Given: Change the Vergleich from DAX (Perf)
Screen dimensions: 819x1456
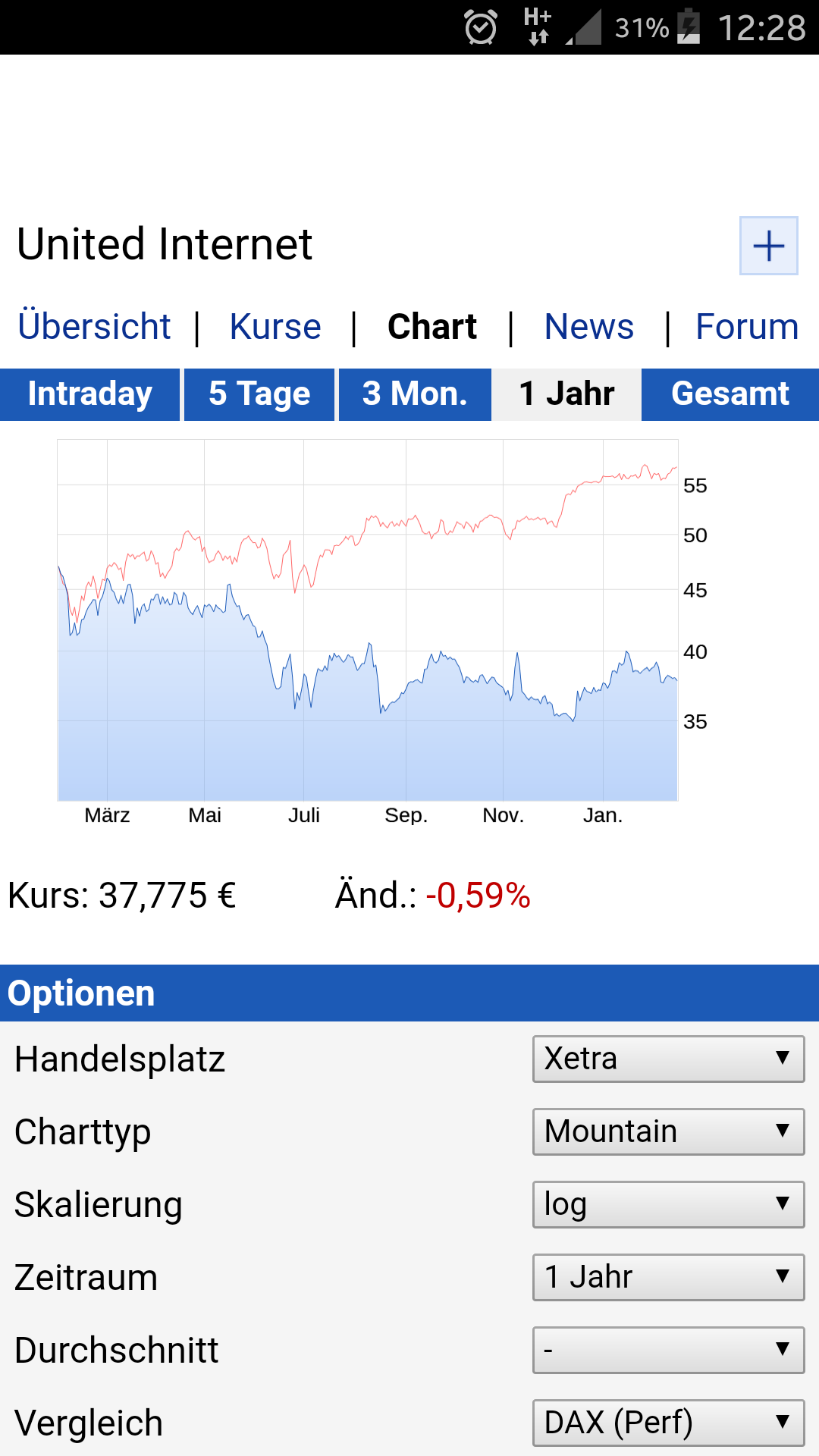Looking at the screenshot, I should 668,1423.
